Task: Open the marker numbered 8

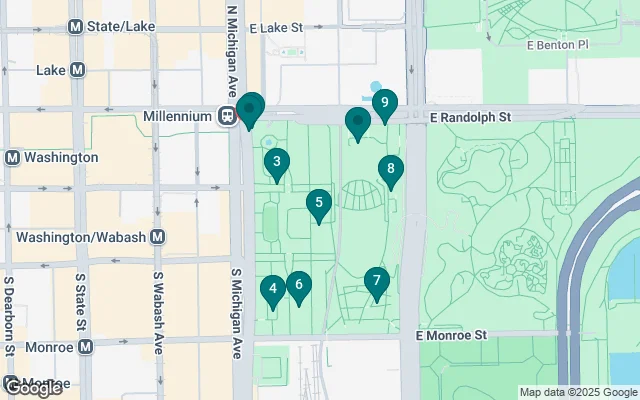Action: coord(391,171)
